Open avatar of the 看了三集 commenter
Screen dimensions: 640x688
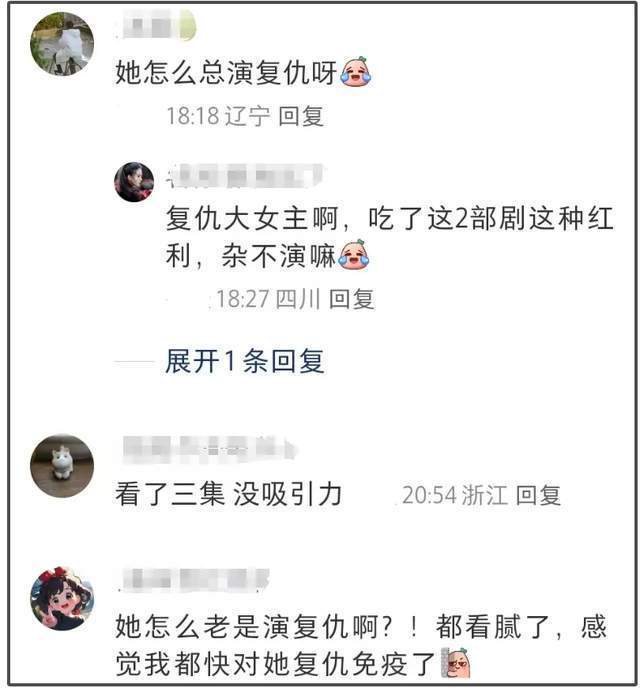click(62, 465)
